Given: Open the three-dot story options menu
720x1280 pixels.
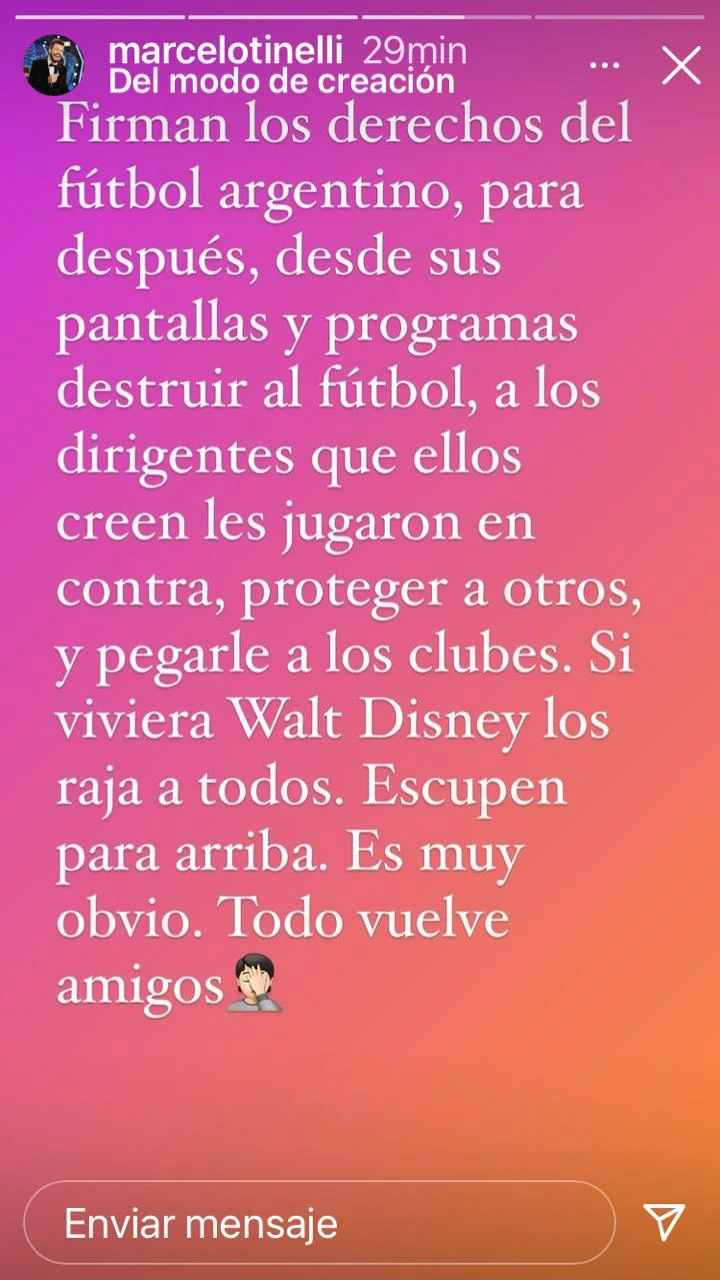Looking at the screenshot, I should point(604,66).
